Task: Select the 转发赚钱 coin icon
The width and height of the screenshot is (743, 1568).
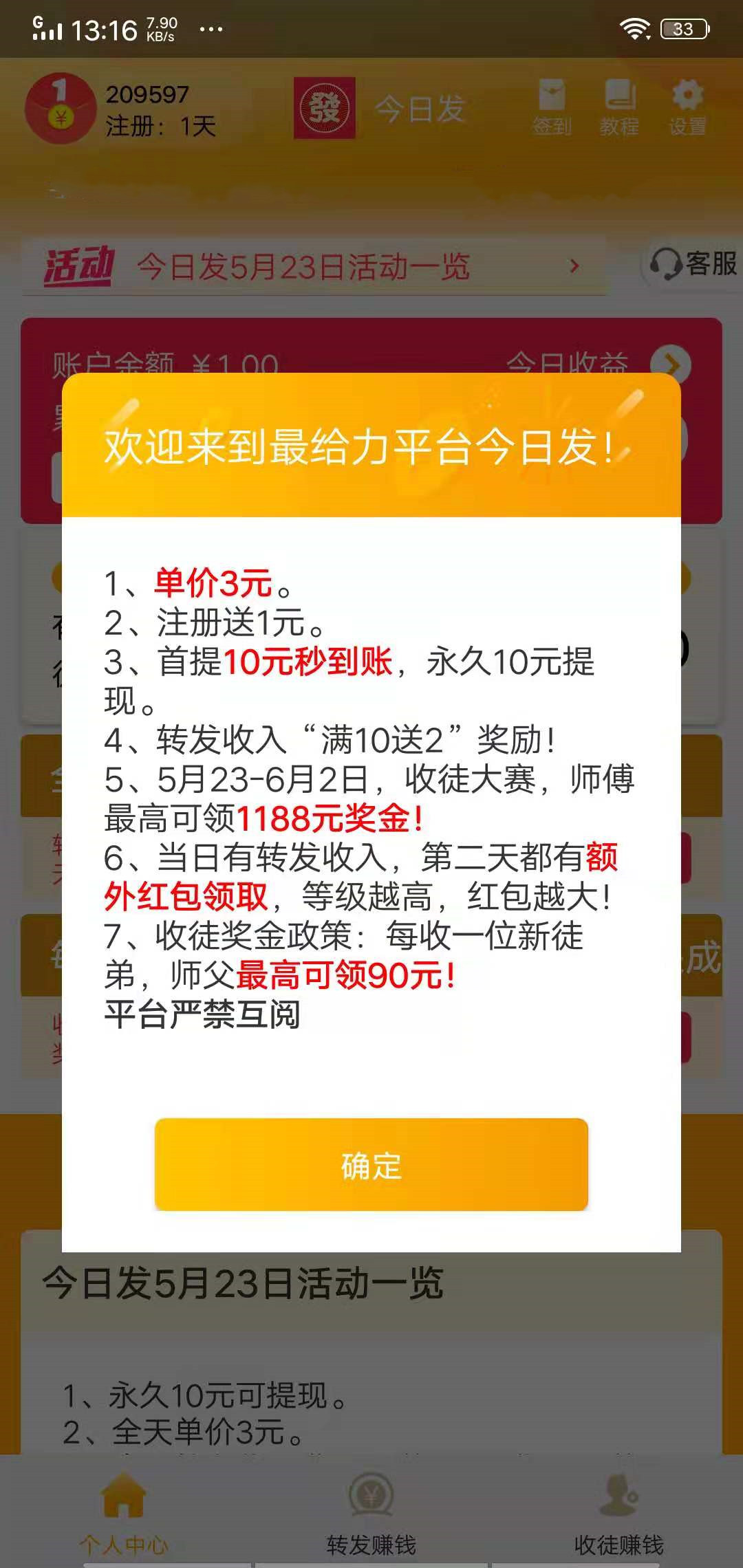Action: tap(370, 1493)
